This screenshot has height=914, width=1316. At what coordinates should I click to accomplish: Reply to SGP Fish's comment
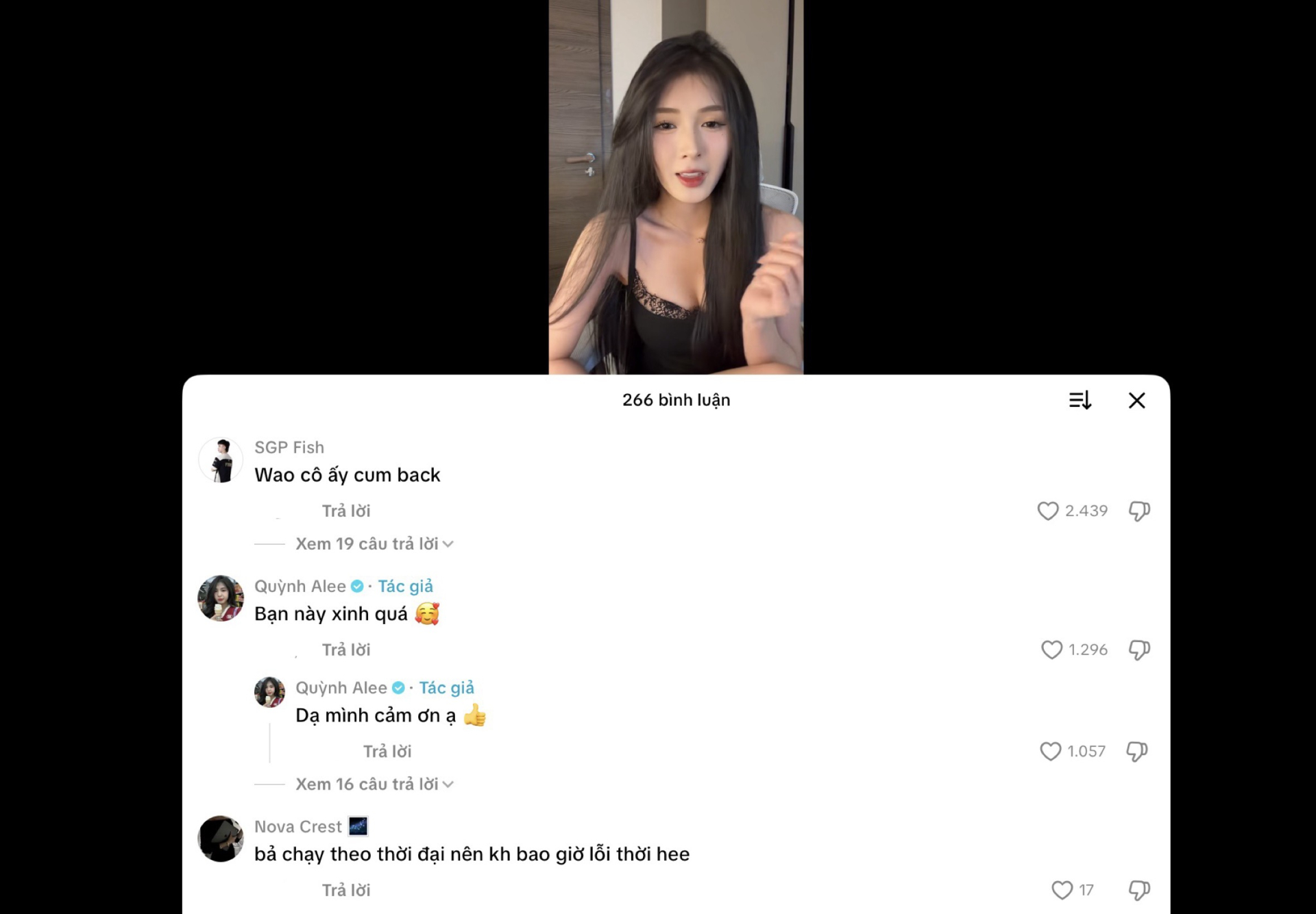coord(346,511)
